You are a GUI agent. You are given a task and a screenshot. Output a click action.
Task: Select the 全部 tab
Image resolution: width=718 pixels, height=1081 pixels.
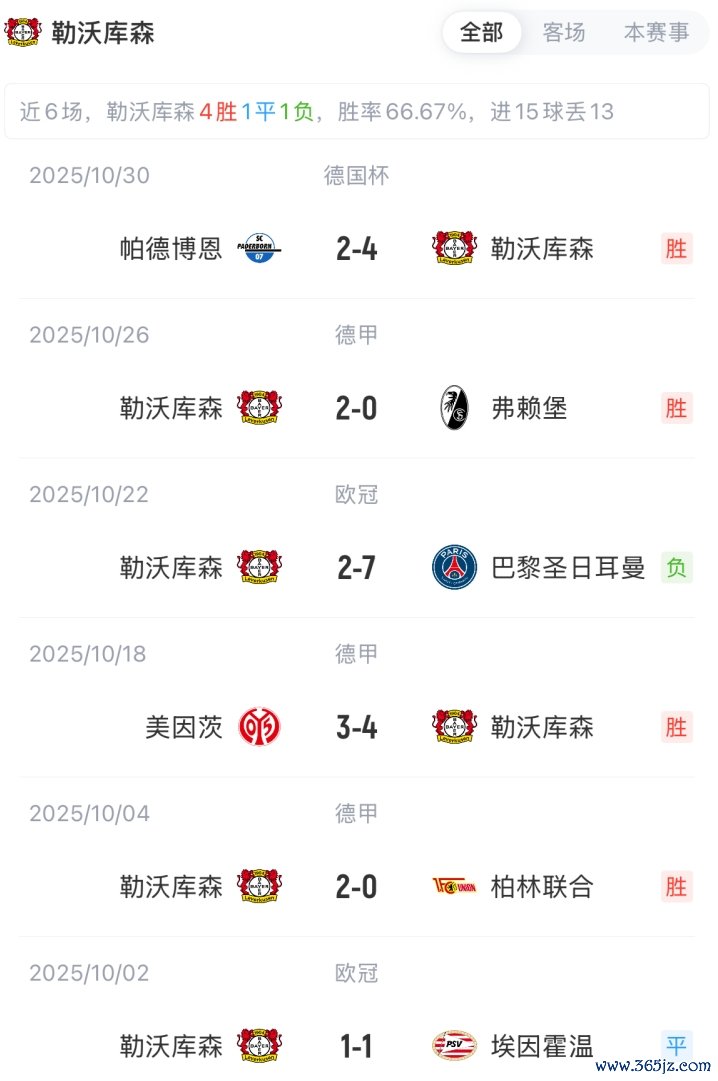click(x=481, y=32)
